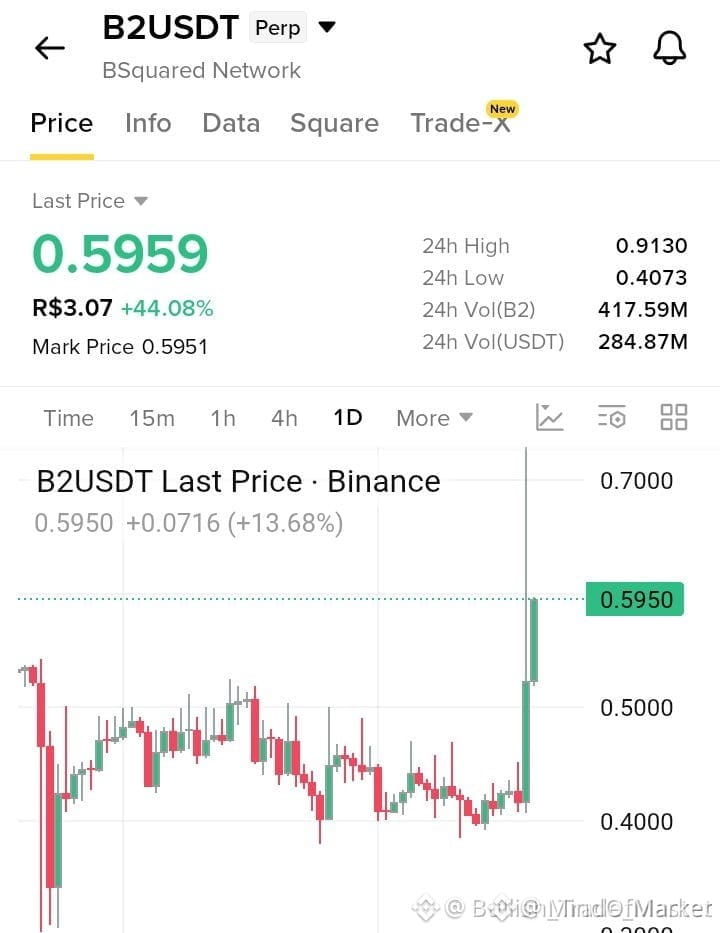Open the chart settings icon
Screen dimensions: 720x933
(612, 417)
